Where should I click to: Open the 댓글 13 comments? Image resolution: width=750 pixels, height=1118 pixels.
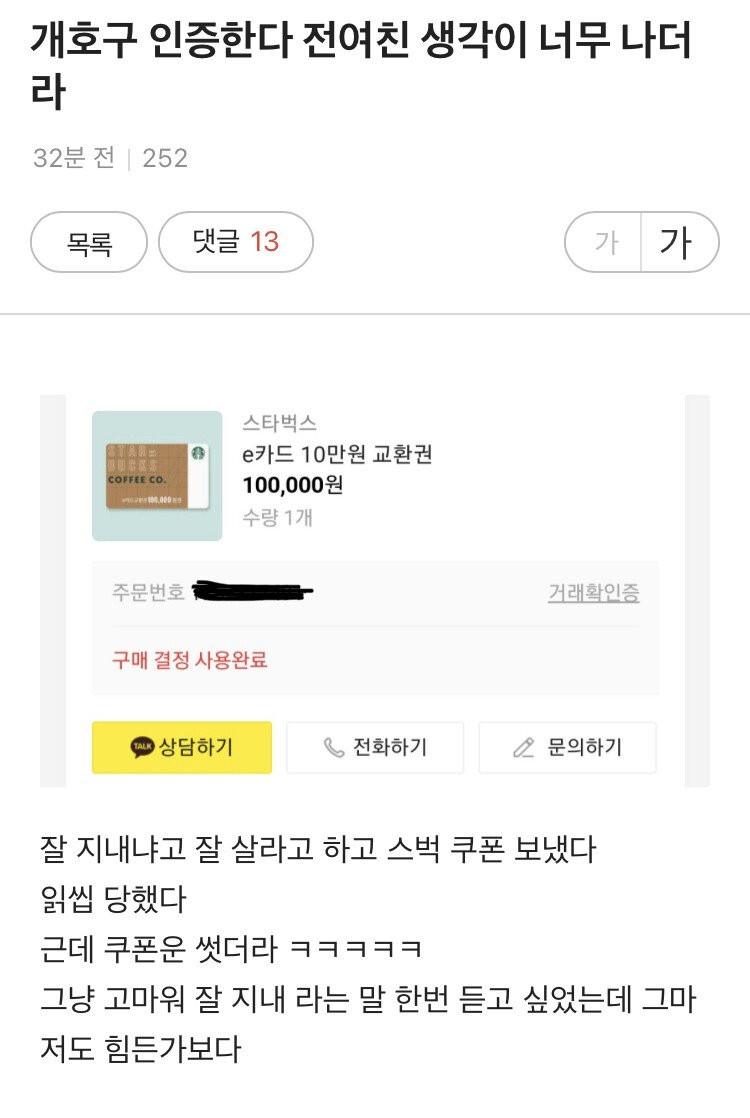(x=236, y=242)
